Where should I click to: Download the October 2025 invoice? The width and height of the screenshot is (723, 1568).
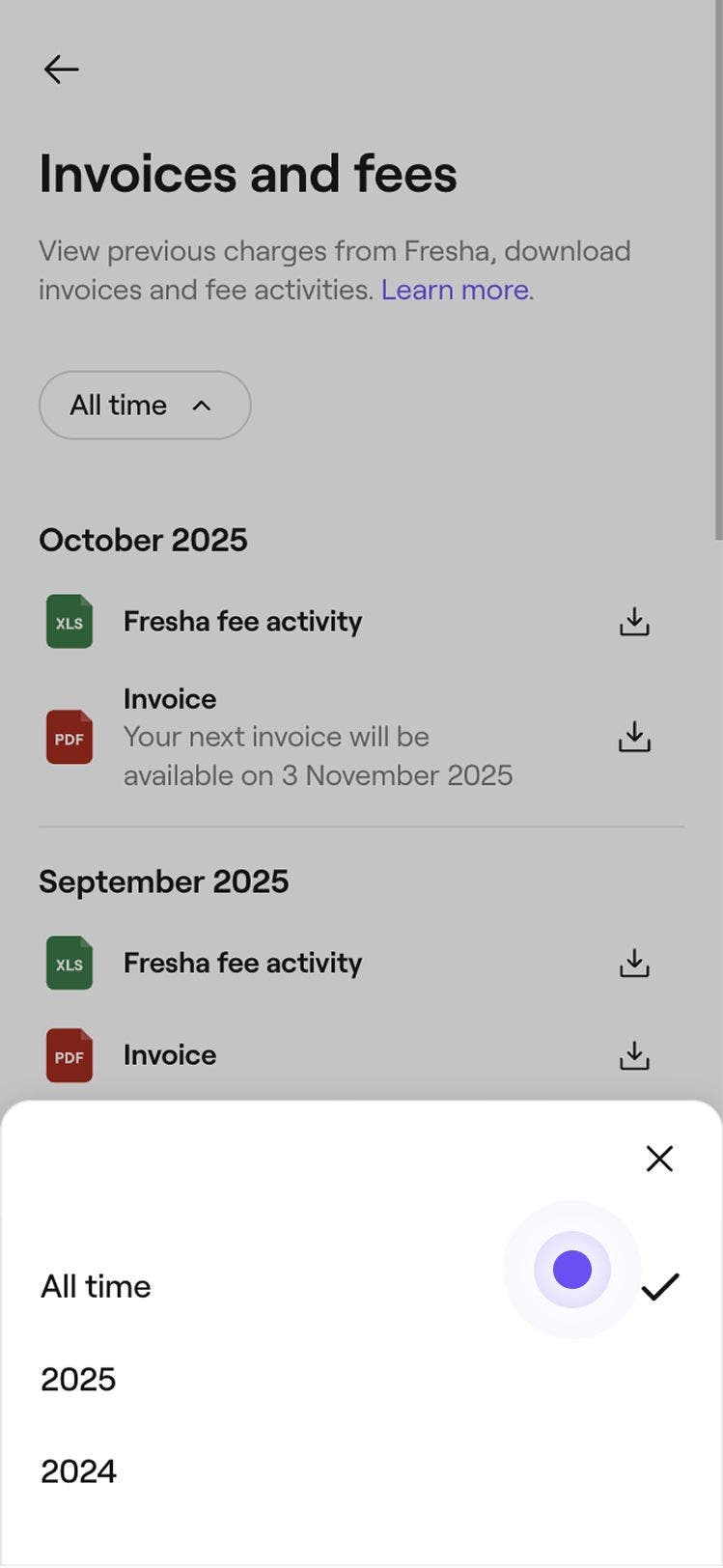pyautogui.click(x=634, y=738)
